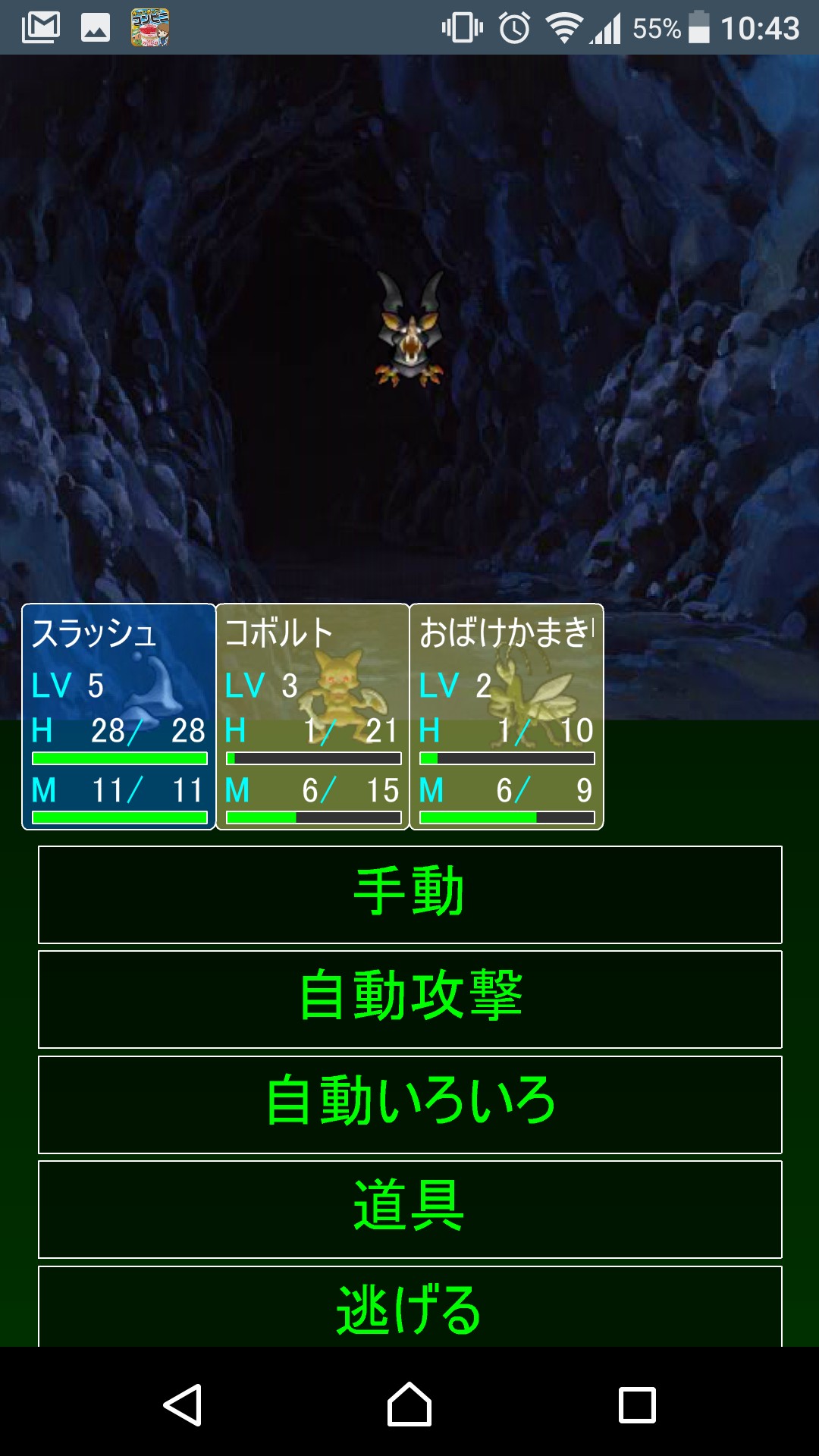Select the スラッシュ party member card
This screenshot has height=1456, width=819.
tap(119, 717)
